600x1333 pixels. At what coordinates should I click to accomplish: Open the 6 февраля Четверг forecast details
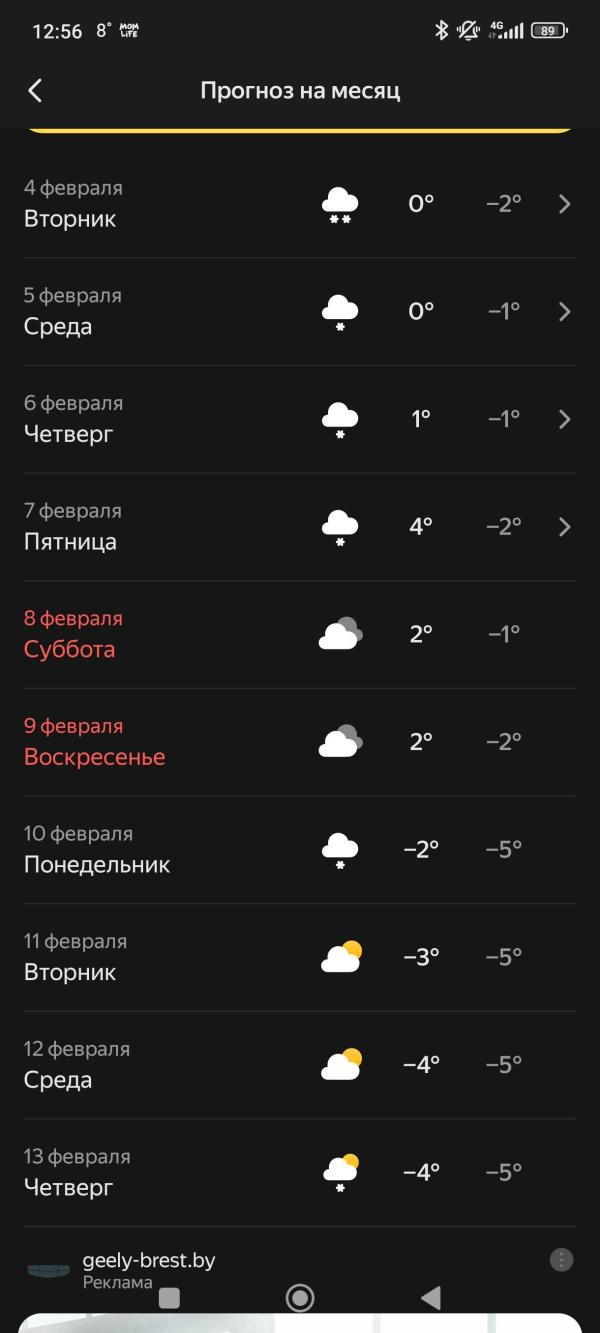click(299, 419)
